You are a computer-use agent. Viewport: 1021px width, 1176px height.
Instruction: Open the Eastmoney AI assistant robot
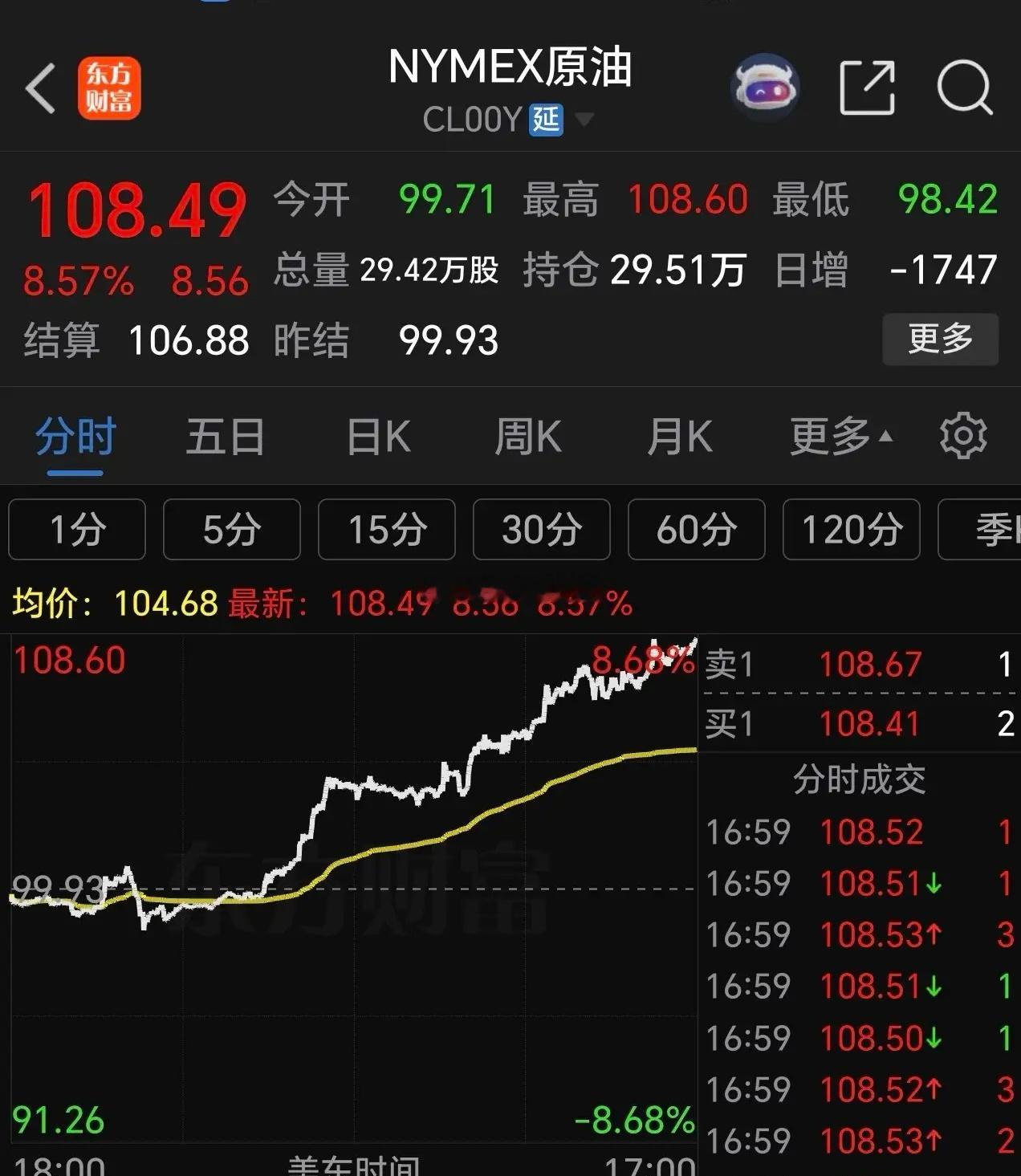coord(767,87)
